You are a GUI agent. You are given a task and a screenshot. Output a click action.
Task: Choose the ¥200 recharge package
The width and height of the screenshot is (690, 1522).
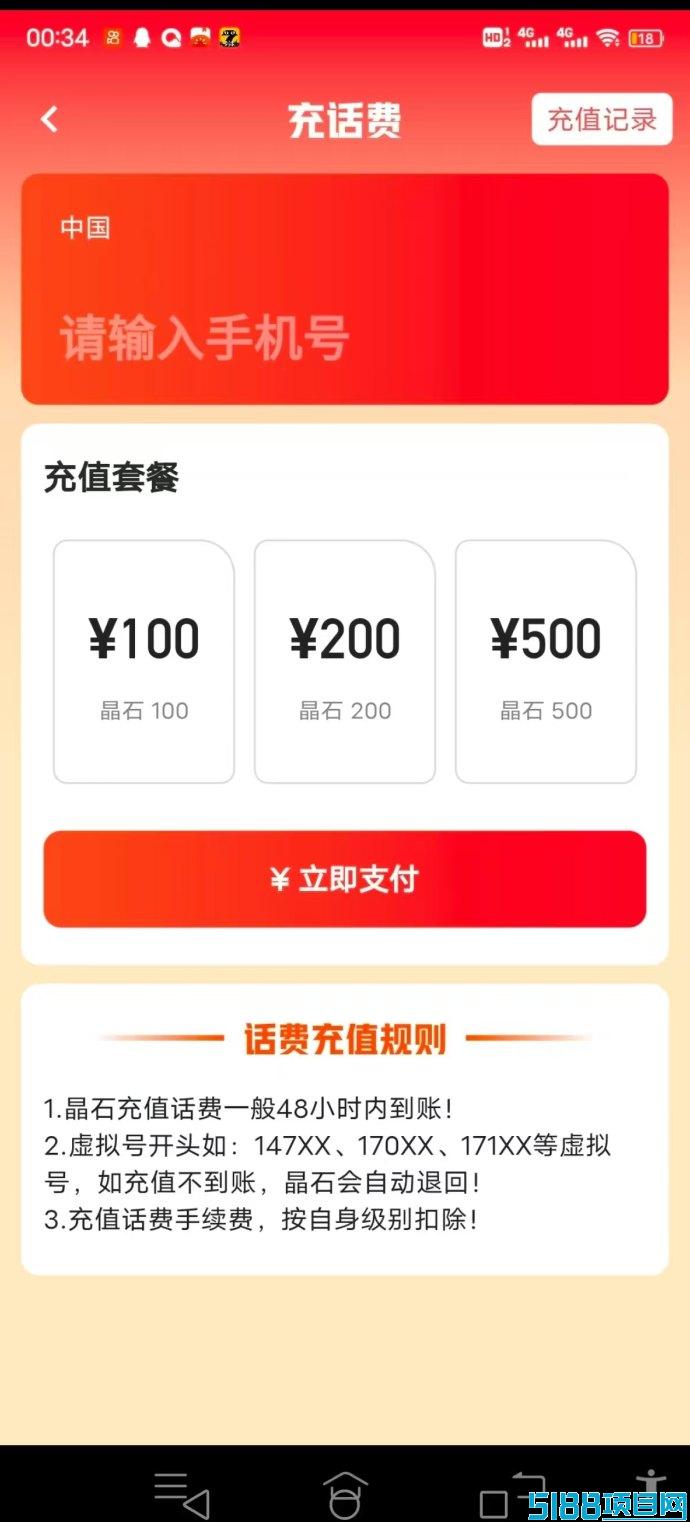point(345,662)
